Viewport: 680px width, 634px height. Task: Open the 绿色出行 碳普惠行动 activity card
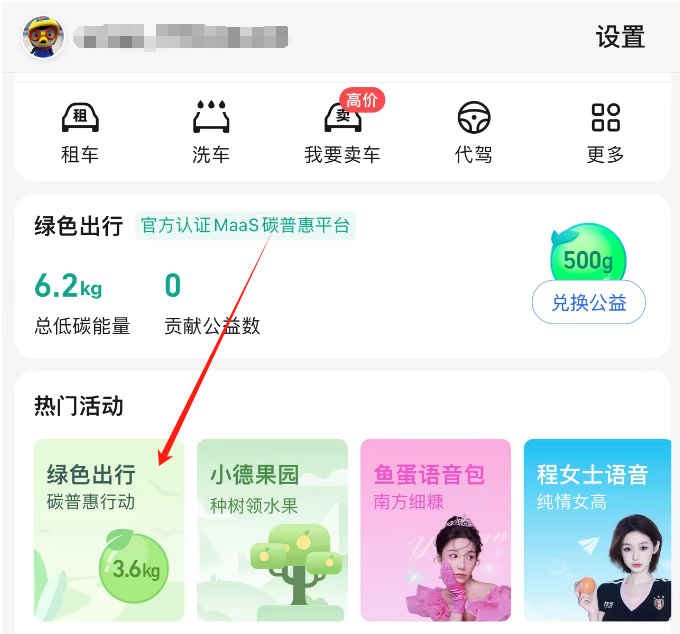pos(109,529)
